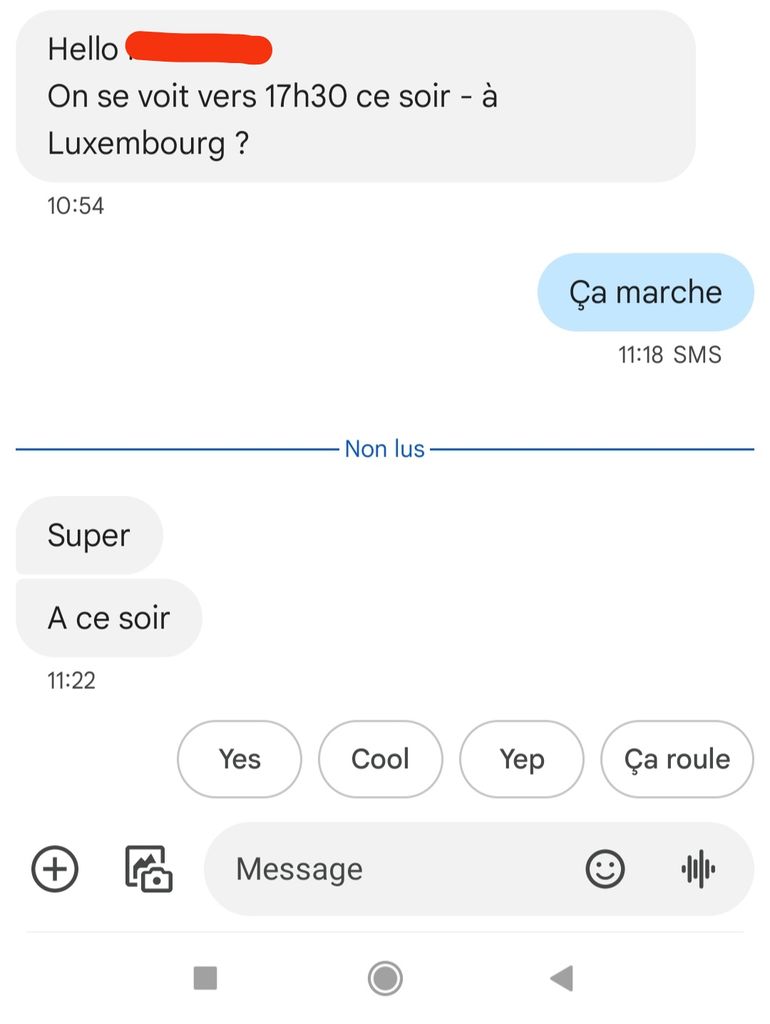Reply with the "Yep" suggestion
Viewport: 770px width, 1024px height.
click(521, 759)
